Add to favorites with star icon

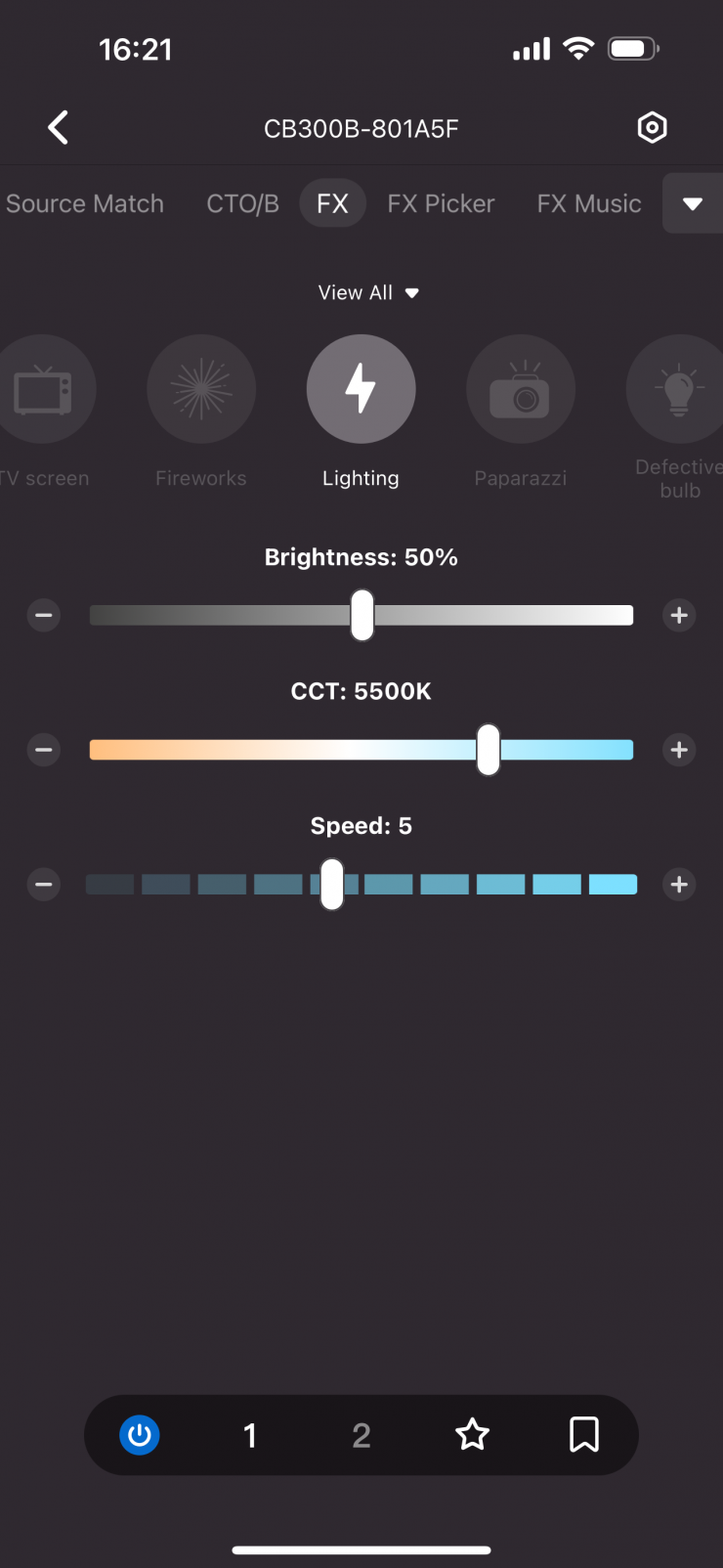click(473, 1435)
